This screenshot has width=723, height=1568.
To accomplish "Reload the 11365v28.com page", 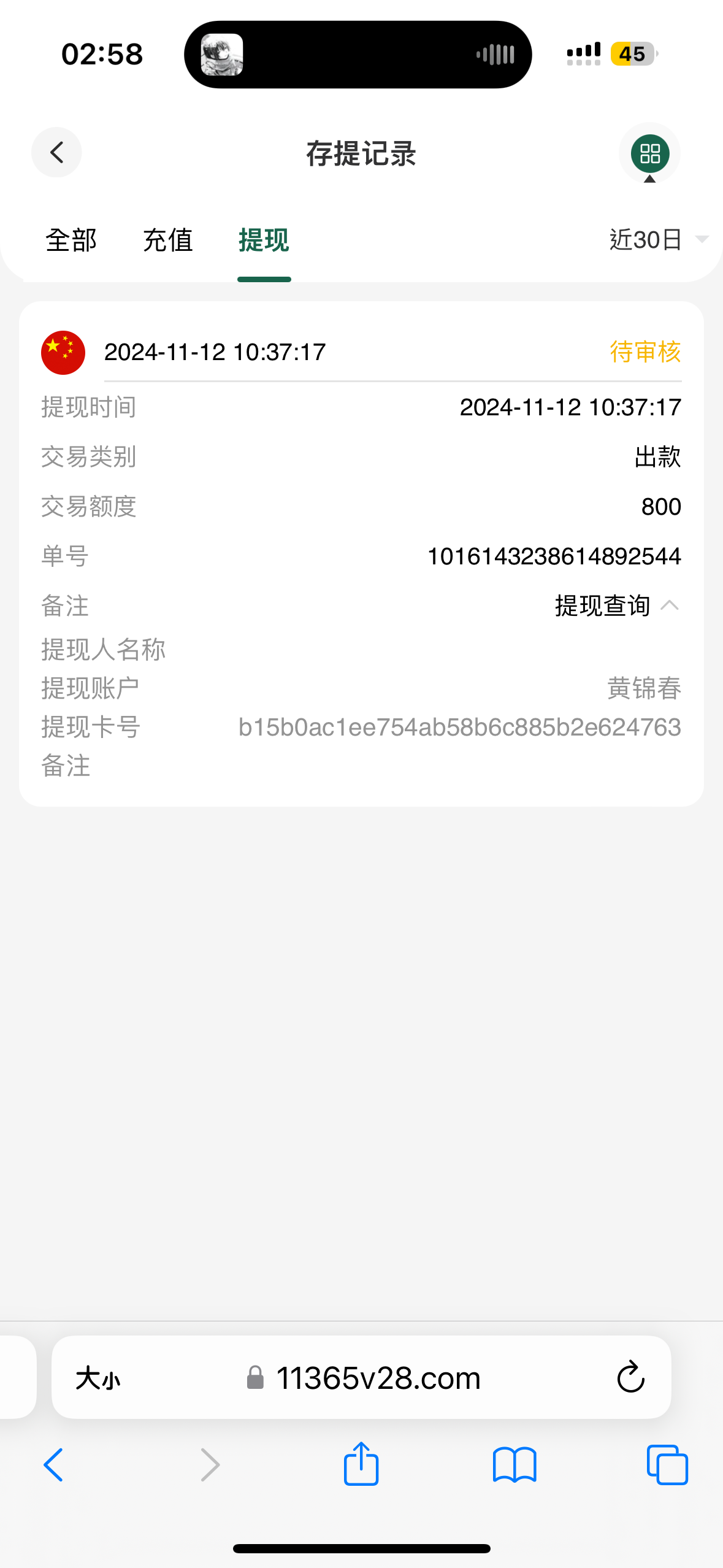I will [631, 1378].
